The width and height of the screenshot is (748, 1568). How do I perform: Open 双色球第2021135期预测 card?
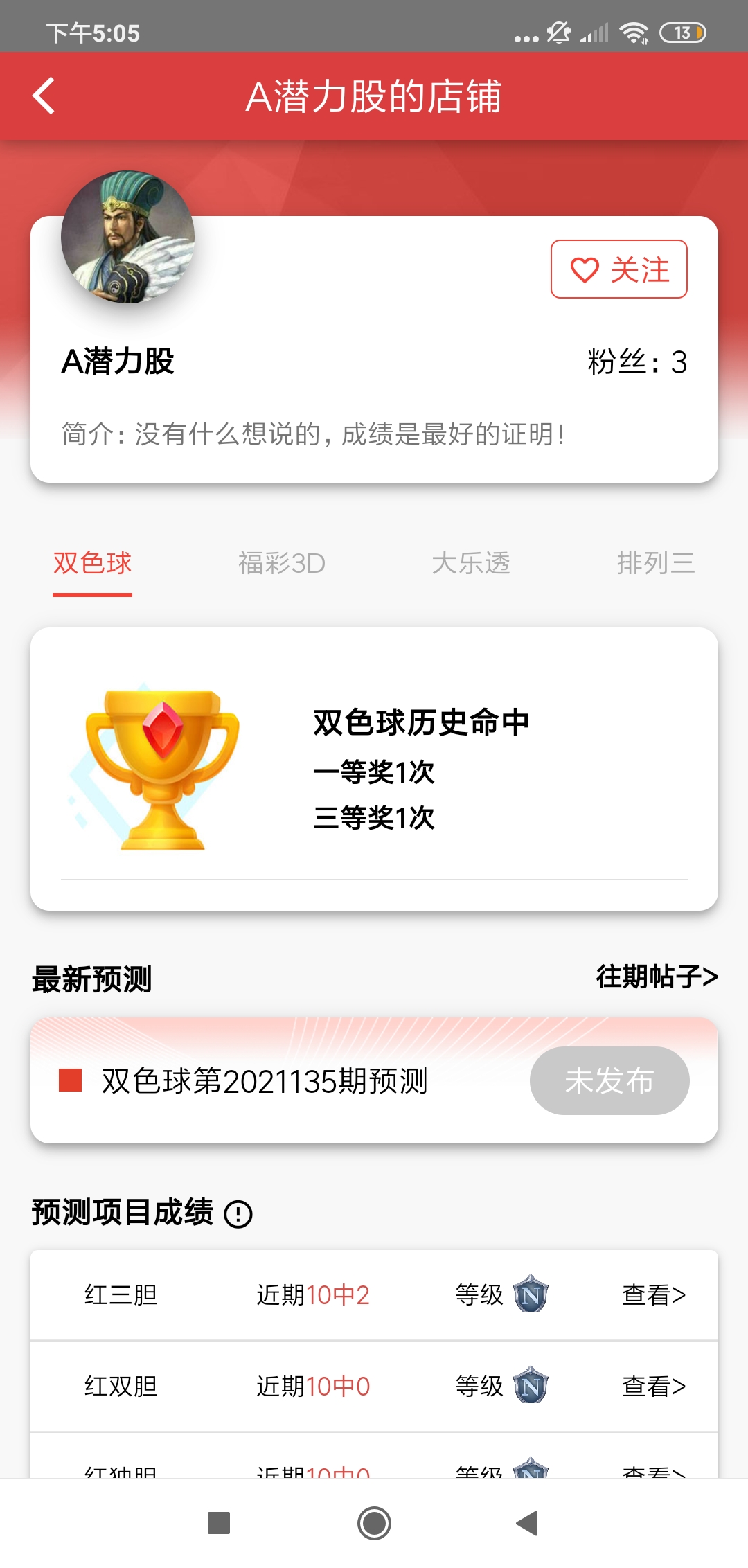click(x=265, y=1081)
